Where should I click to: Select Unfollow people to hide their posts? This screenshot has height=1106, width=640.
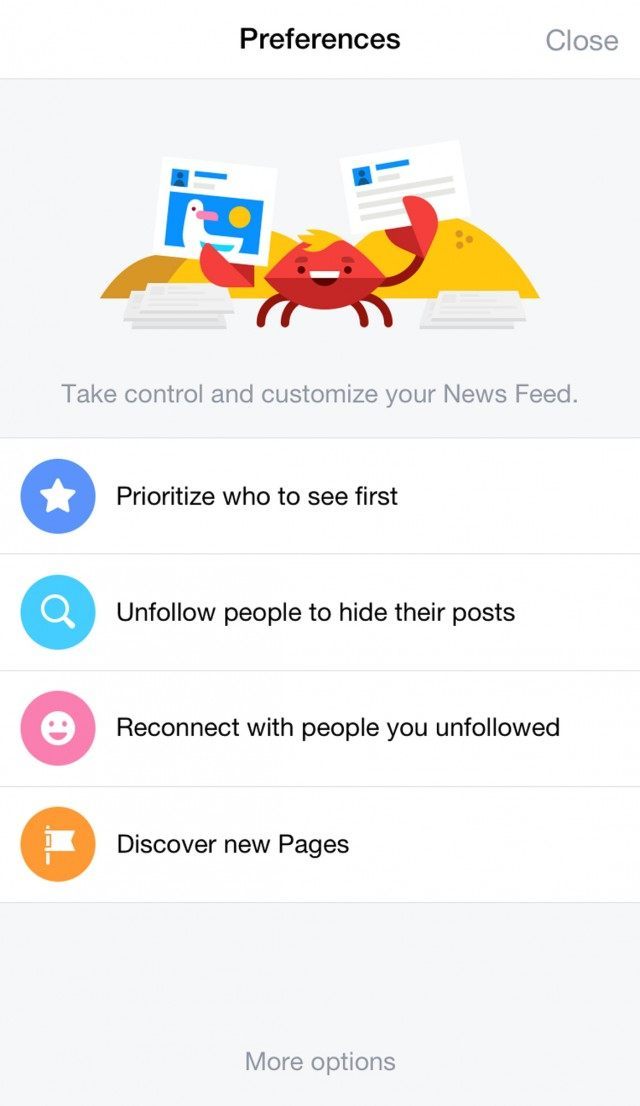(315, 612)
